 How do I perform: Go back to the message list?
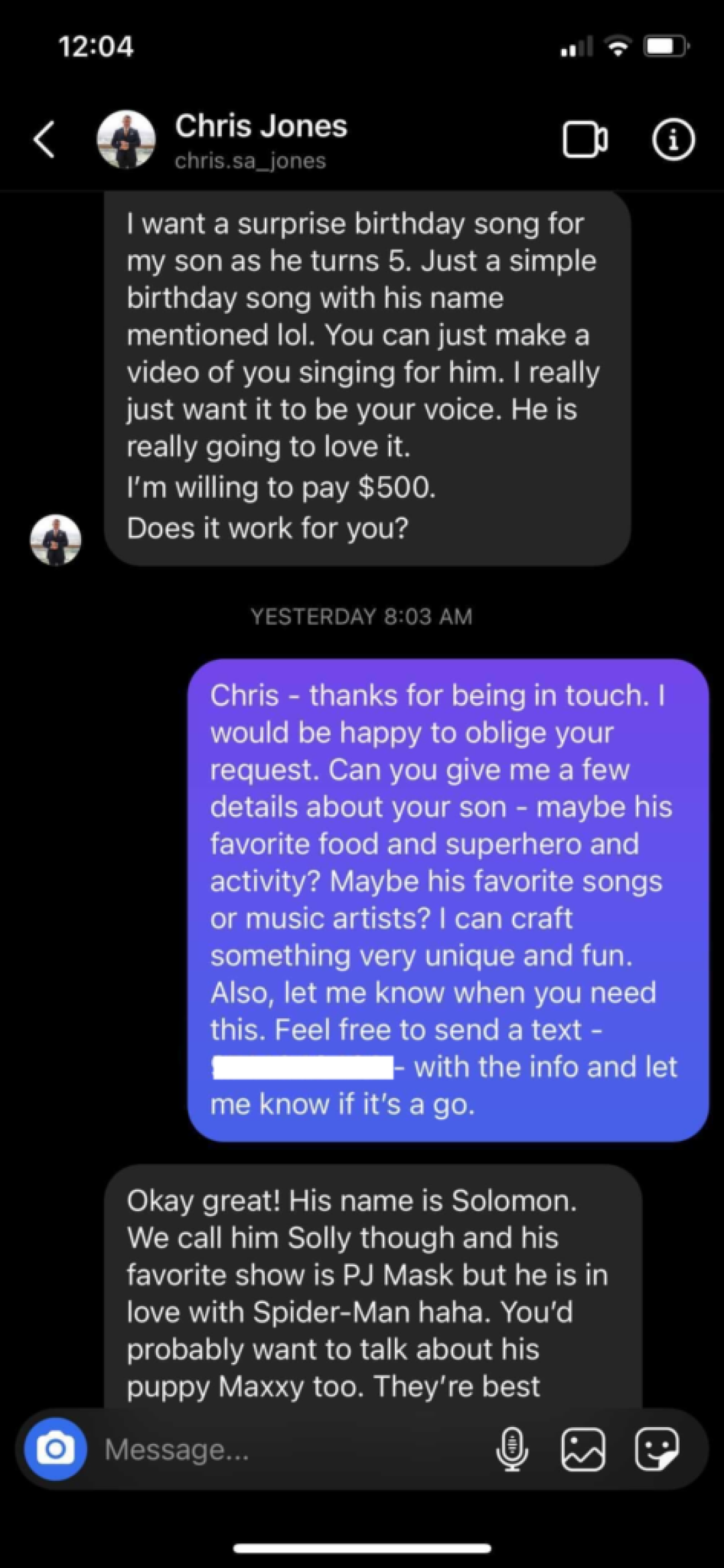click(44, 139)
